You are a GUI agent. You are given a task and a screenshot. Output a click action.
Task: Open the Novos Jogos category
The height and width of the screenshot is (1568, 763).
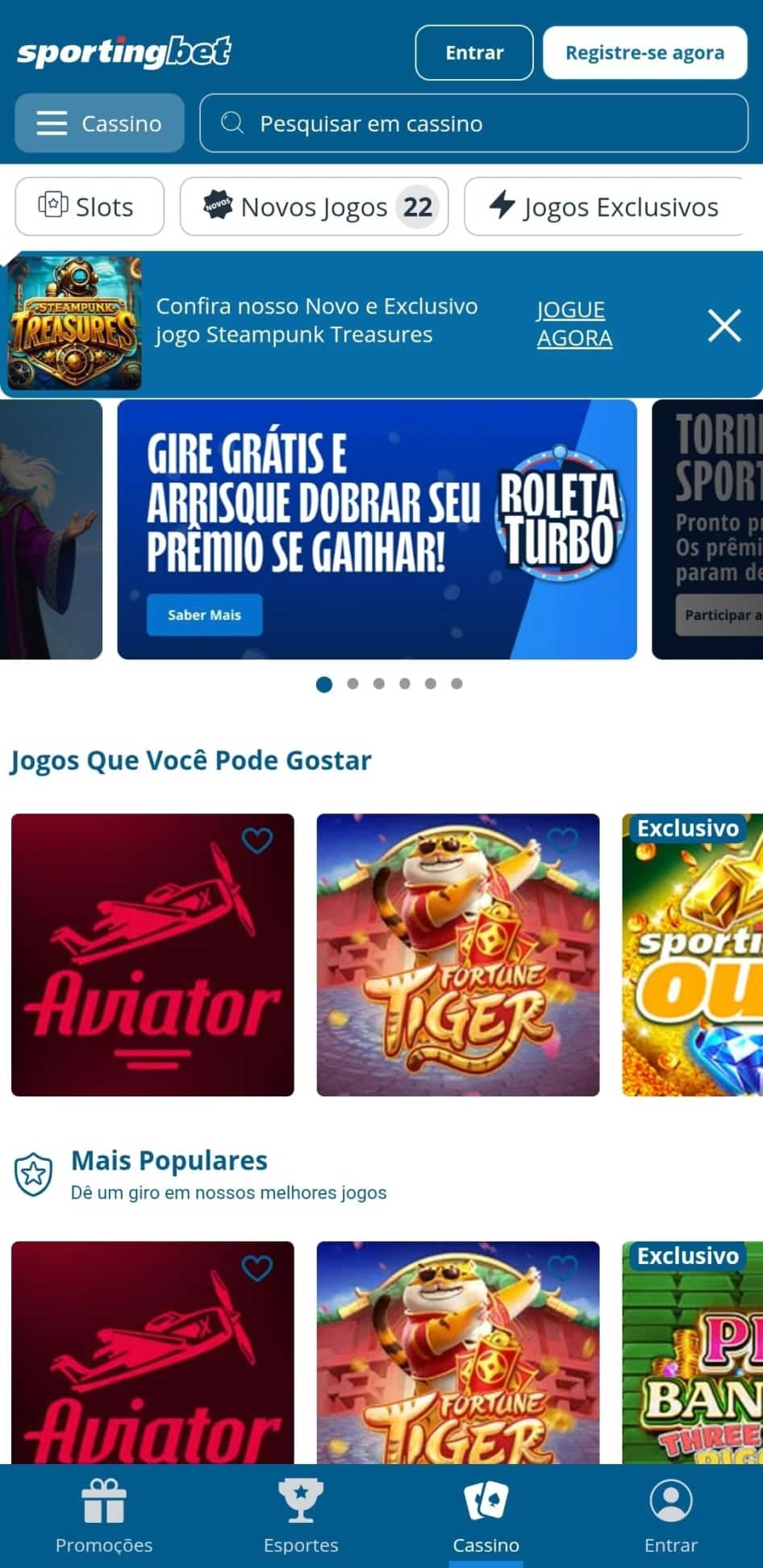(314, 207)
